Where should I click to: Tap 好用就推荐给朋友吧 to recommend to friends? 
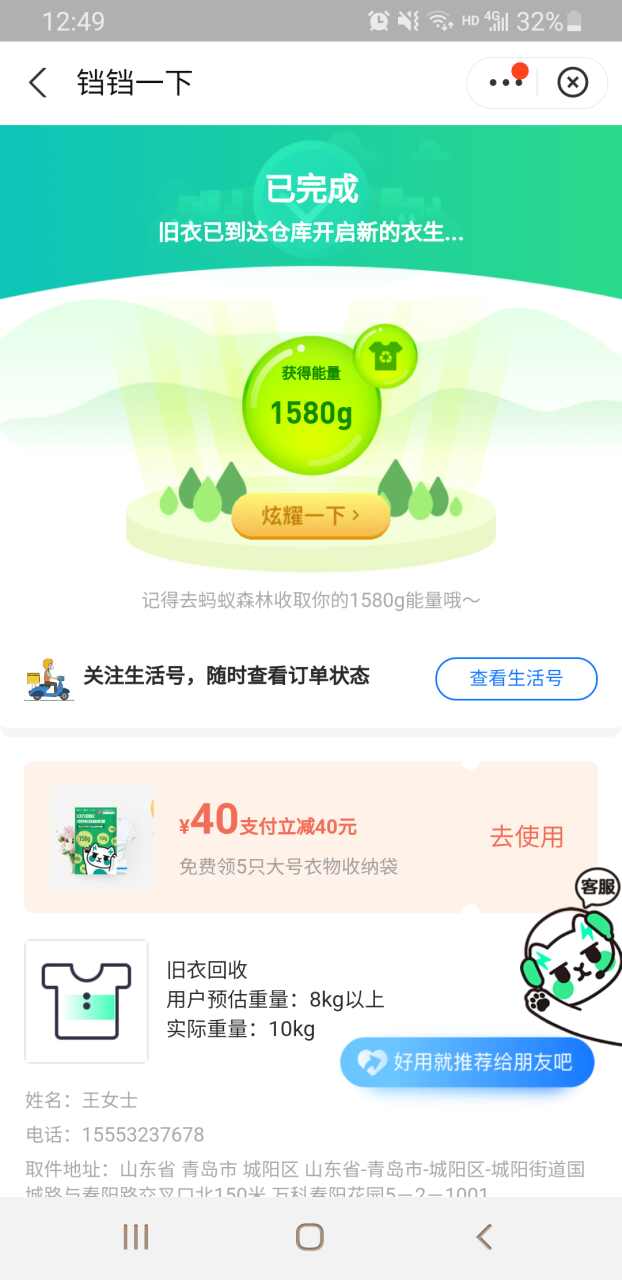(x=467, y=1062)
